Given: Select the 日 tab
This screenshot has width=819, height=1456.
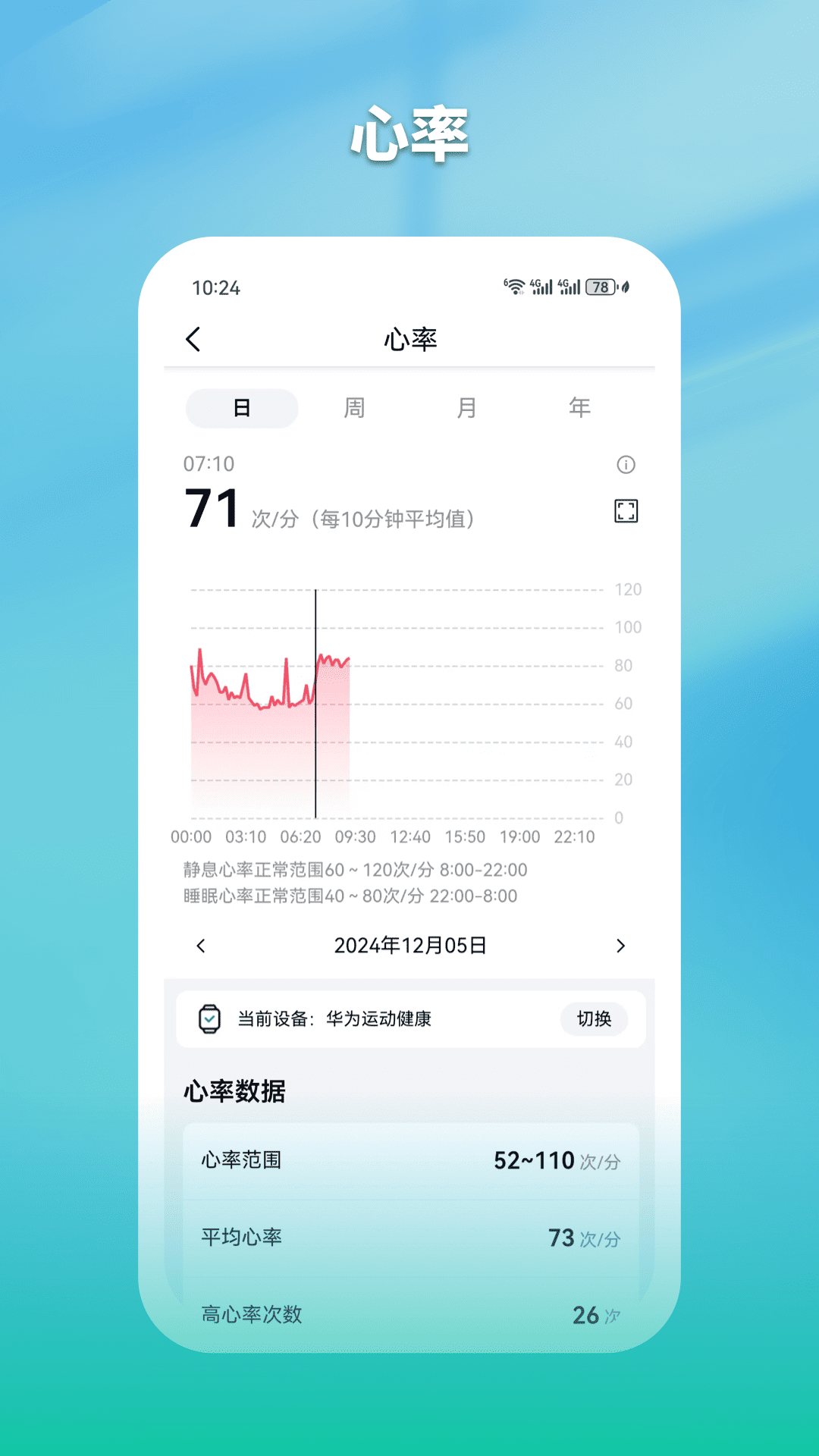Looking at the screenshot, I should [241, 407].
